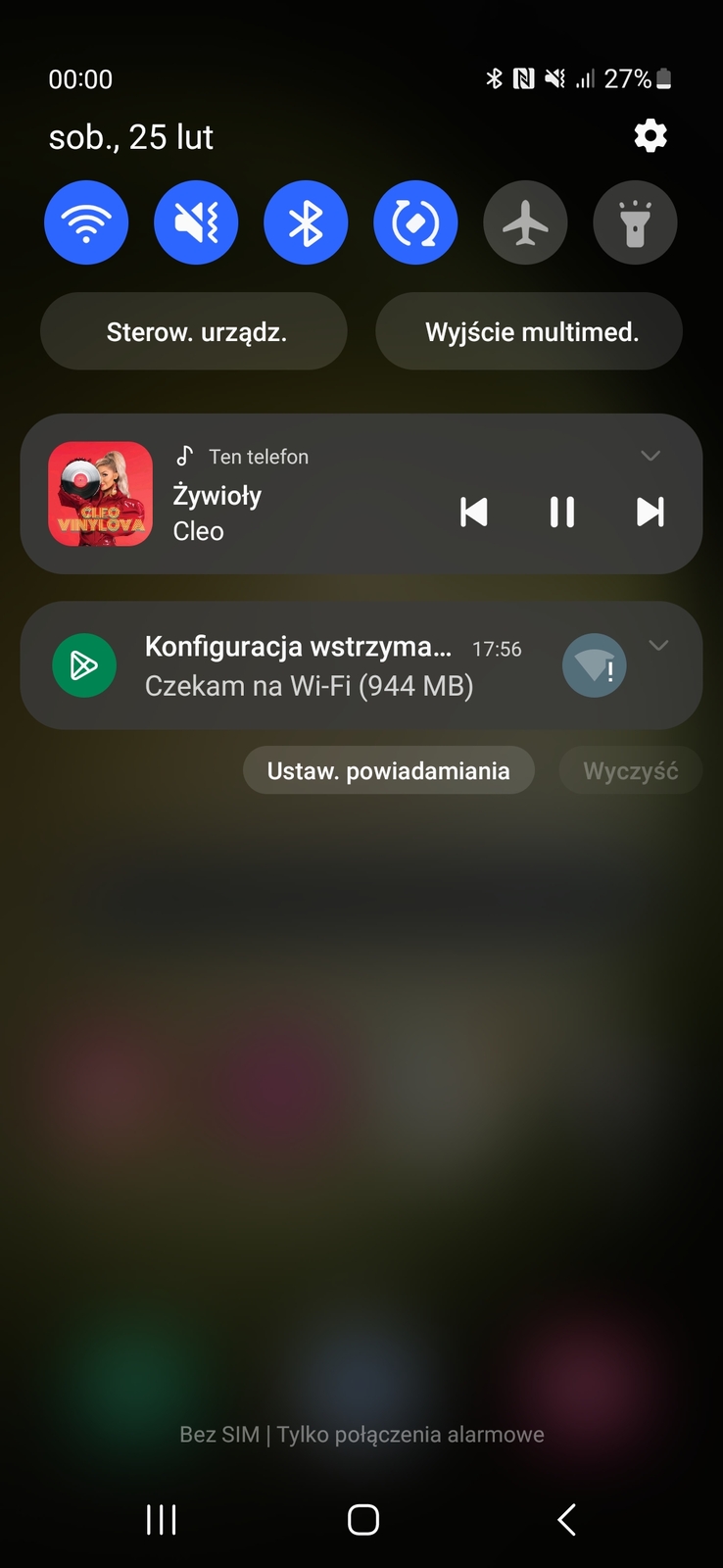Toggle the mute sound mode tile
The width and height of the screenshot is (723, 1568).
(x=196, y=223)
